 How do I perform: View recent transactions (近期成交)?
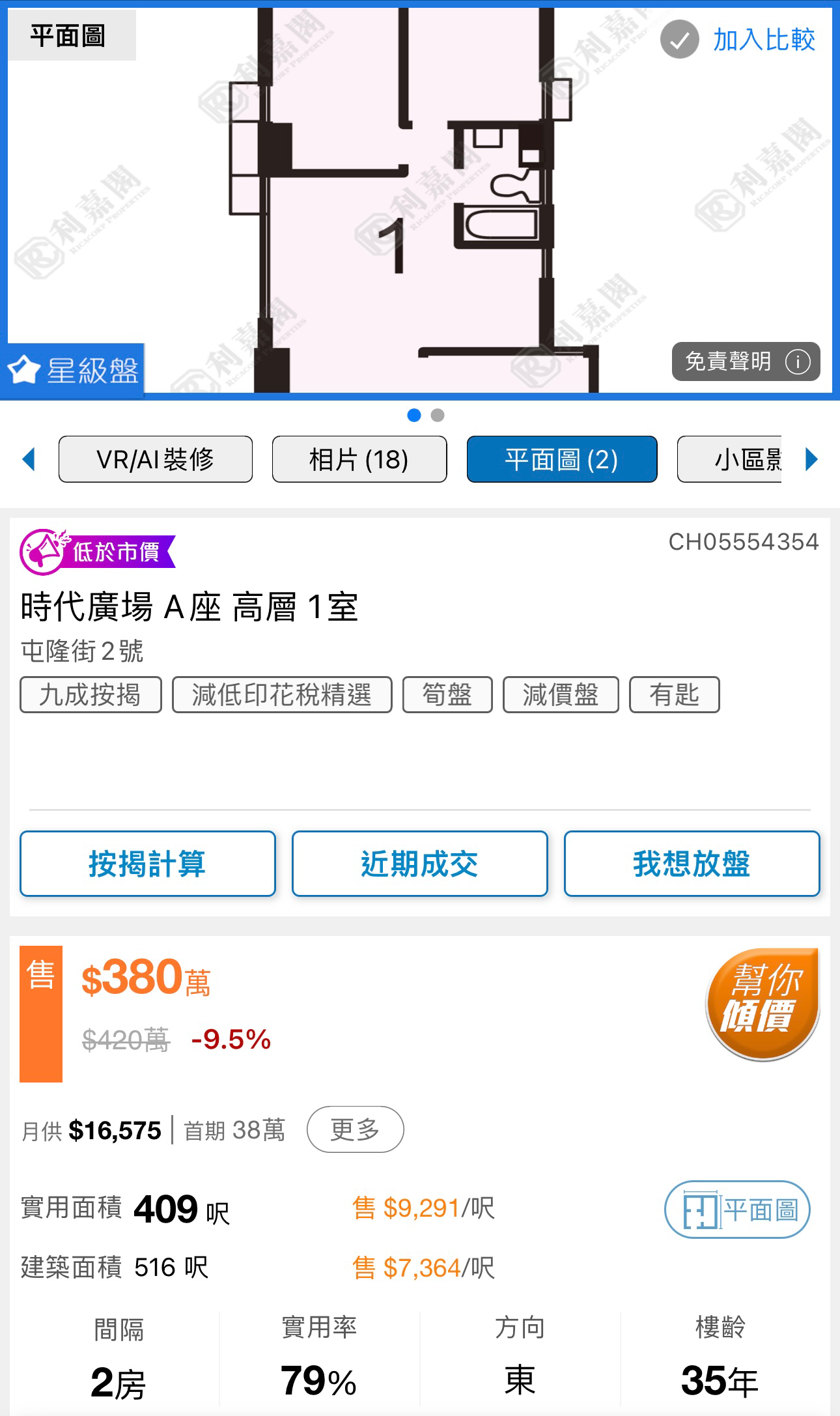pos(420,864)
